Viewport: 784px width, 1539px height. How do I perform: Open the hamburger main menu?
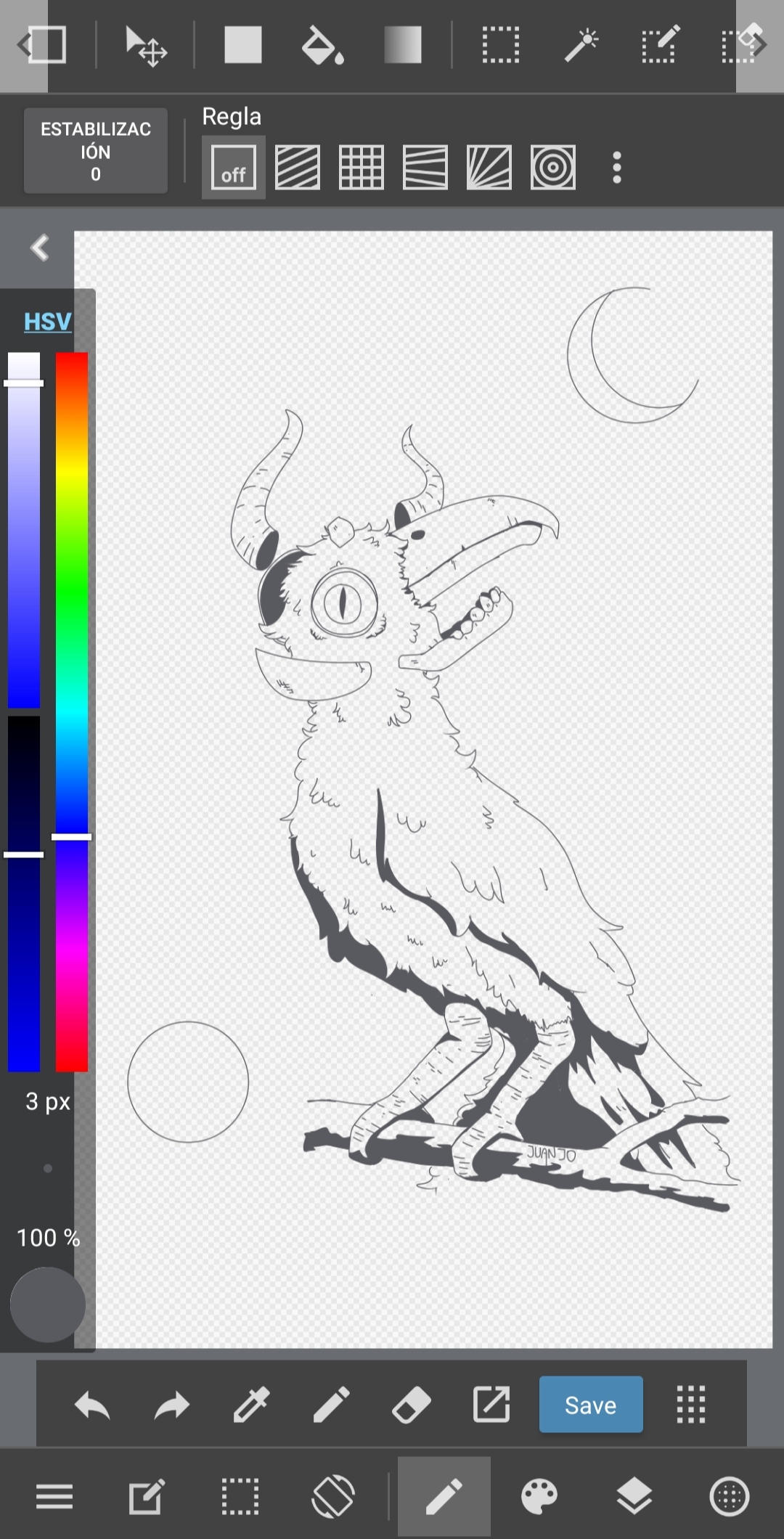click(54, 1496)
